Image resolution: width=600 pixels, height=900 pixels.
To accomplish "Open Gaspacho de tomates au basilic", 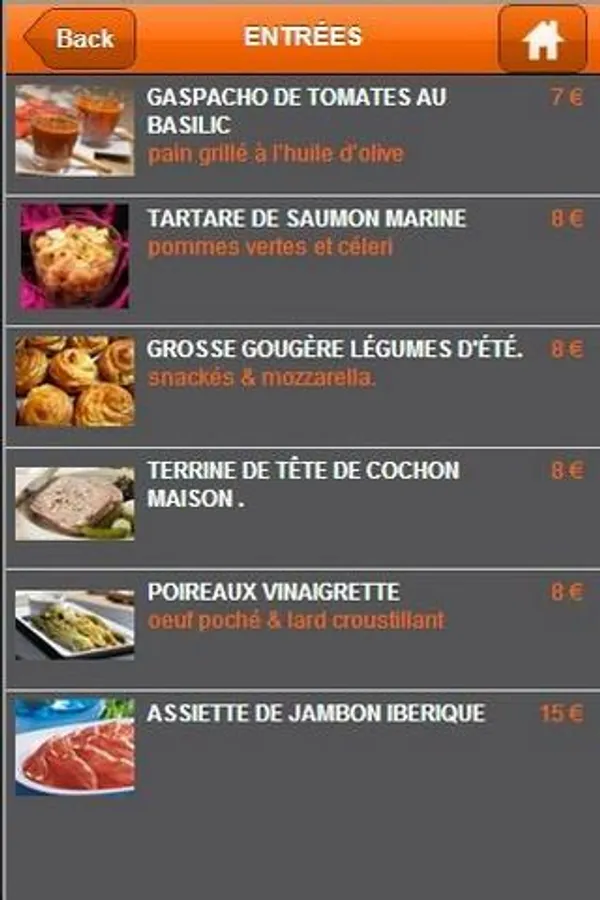I will point(297,125).
